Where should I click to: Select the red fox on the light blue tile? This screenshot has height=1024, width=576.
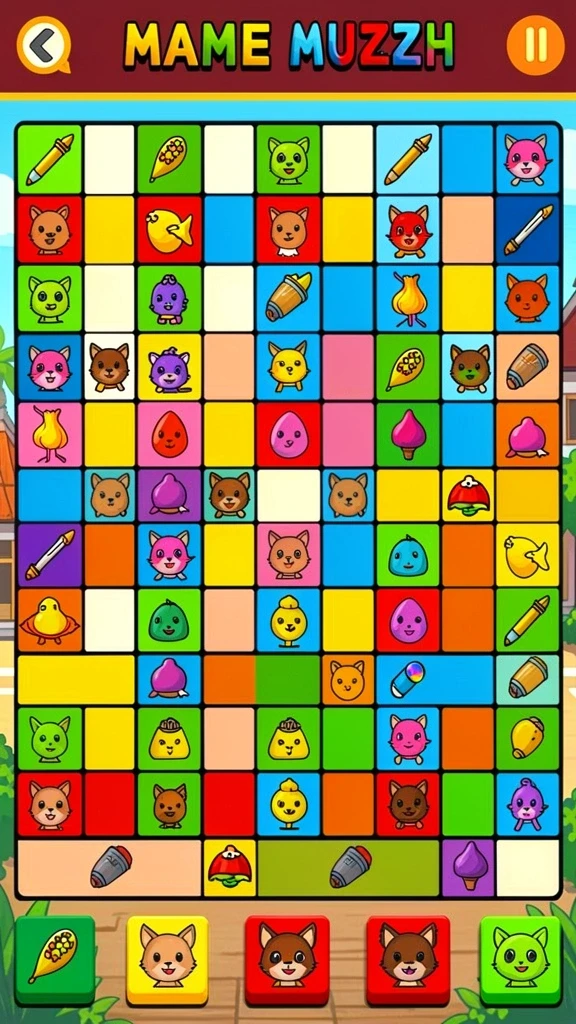coord(408,231)
